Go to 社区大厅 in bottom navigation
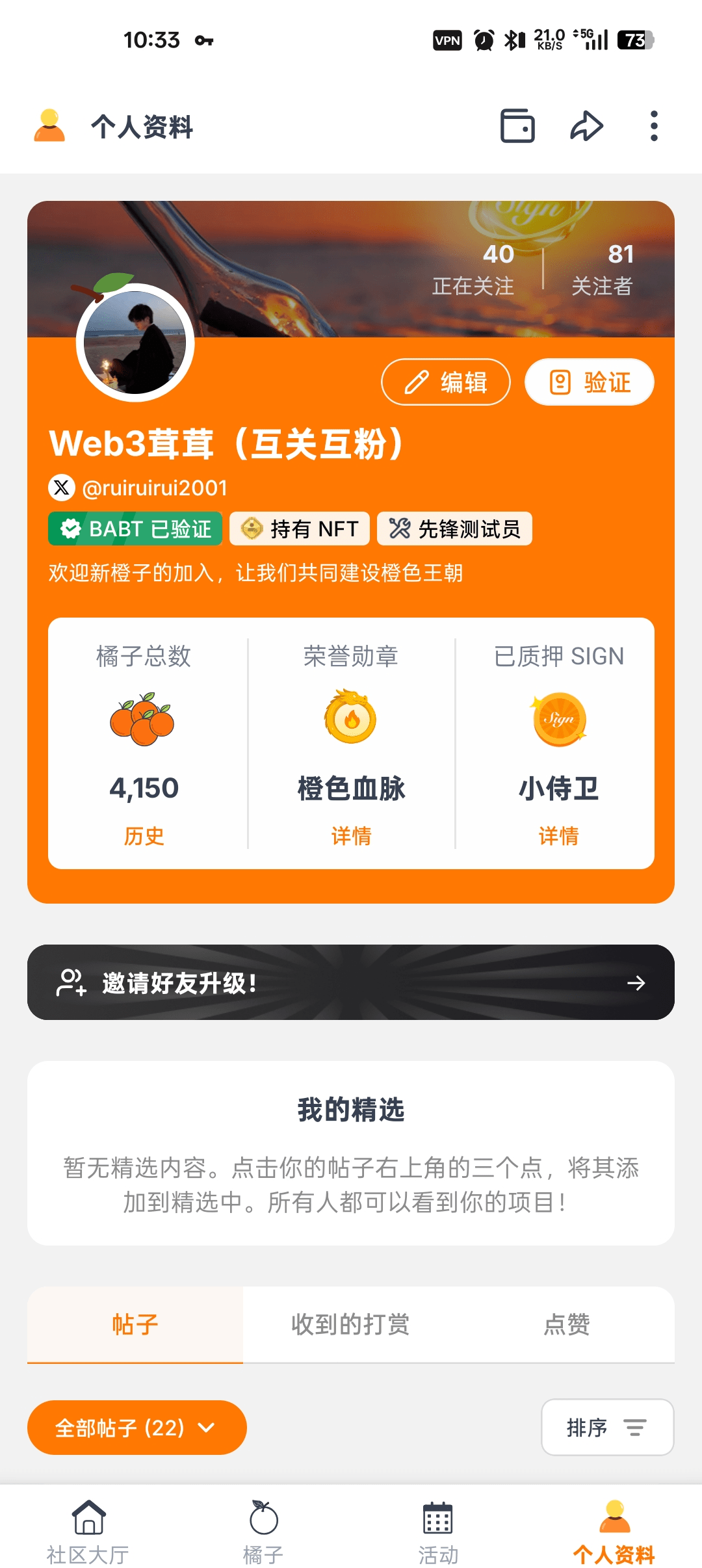The image size is (702, 1568). click(x=88, y=1532)
